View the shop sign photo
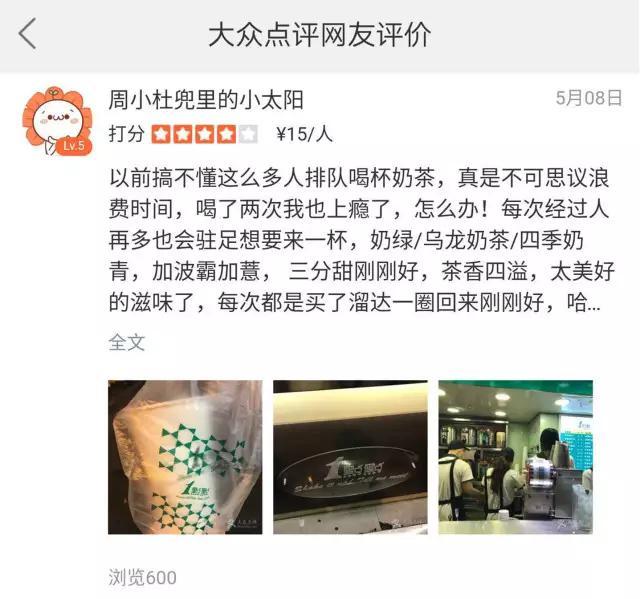The width and height of the screenshot is (640, 599). [x=350, y=456]
